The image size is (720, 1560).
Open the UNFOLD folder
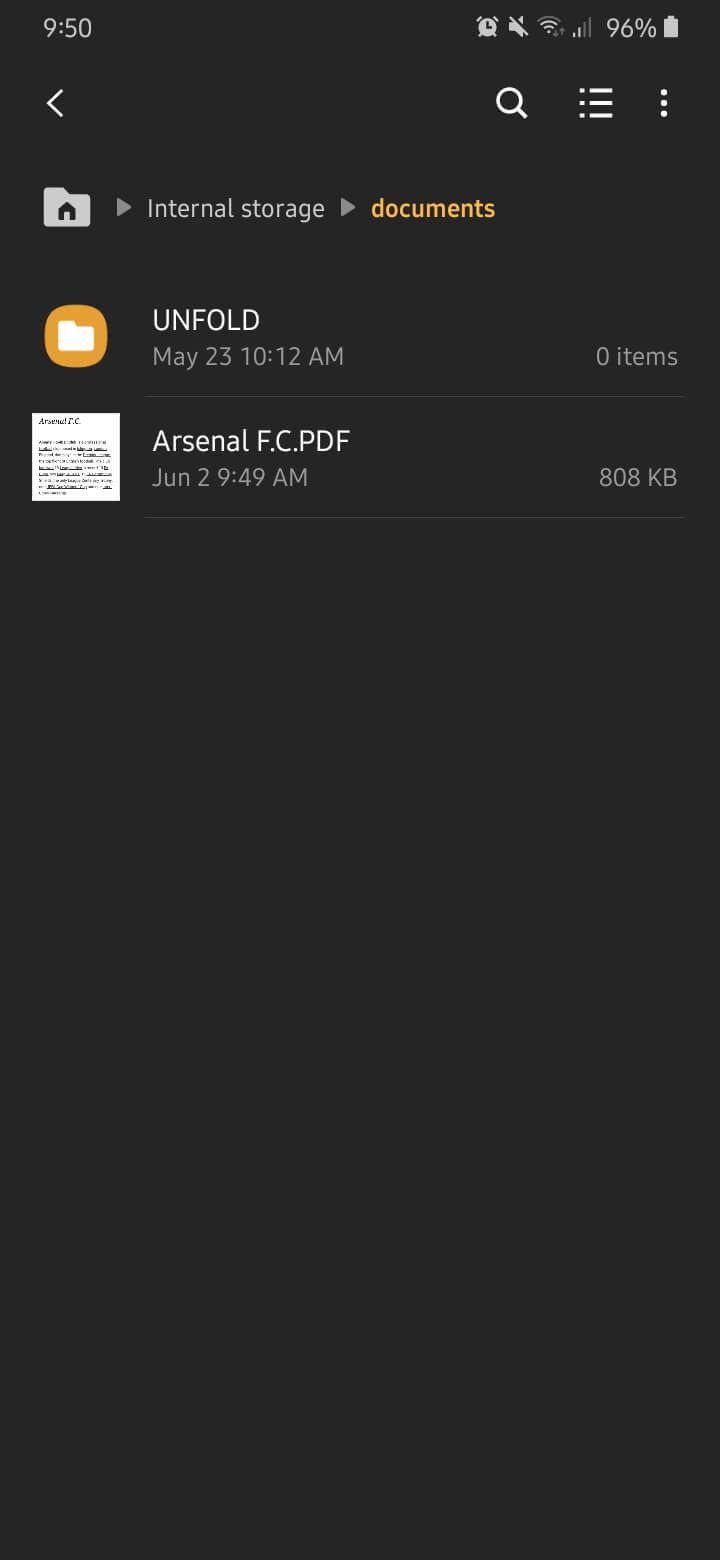click(360, 337)
